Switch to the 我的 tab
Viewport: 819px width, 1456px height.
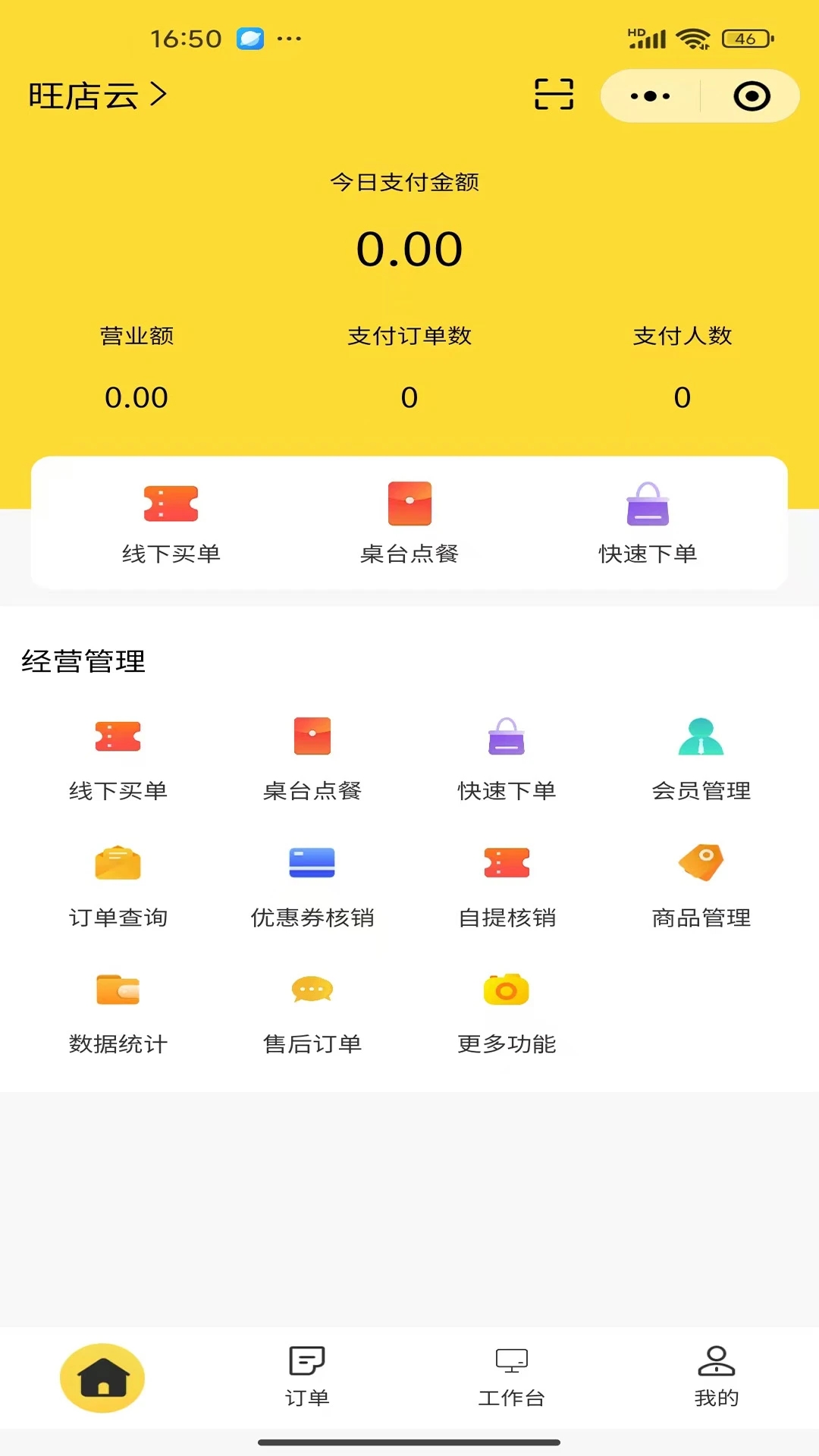click(x=717, y=1376)
